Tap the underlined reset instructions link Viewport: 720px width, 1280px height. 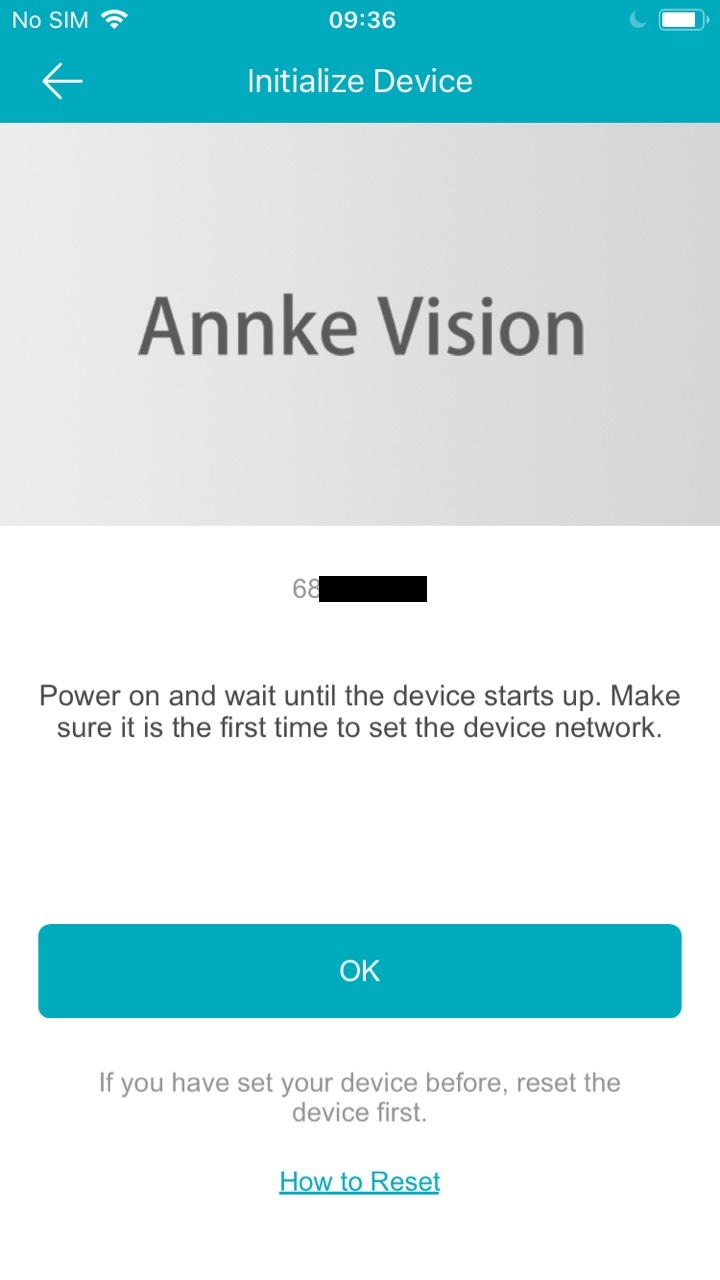pos(360,1181)
